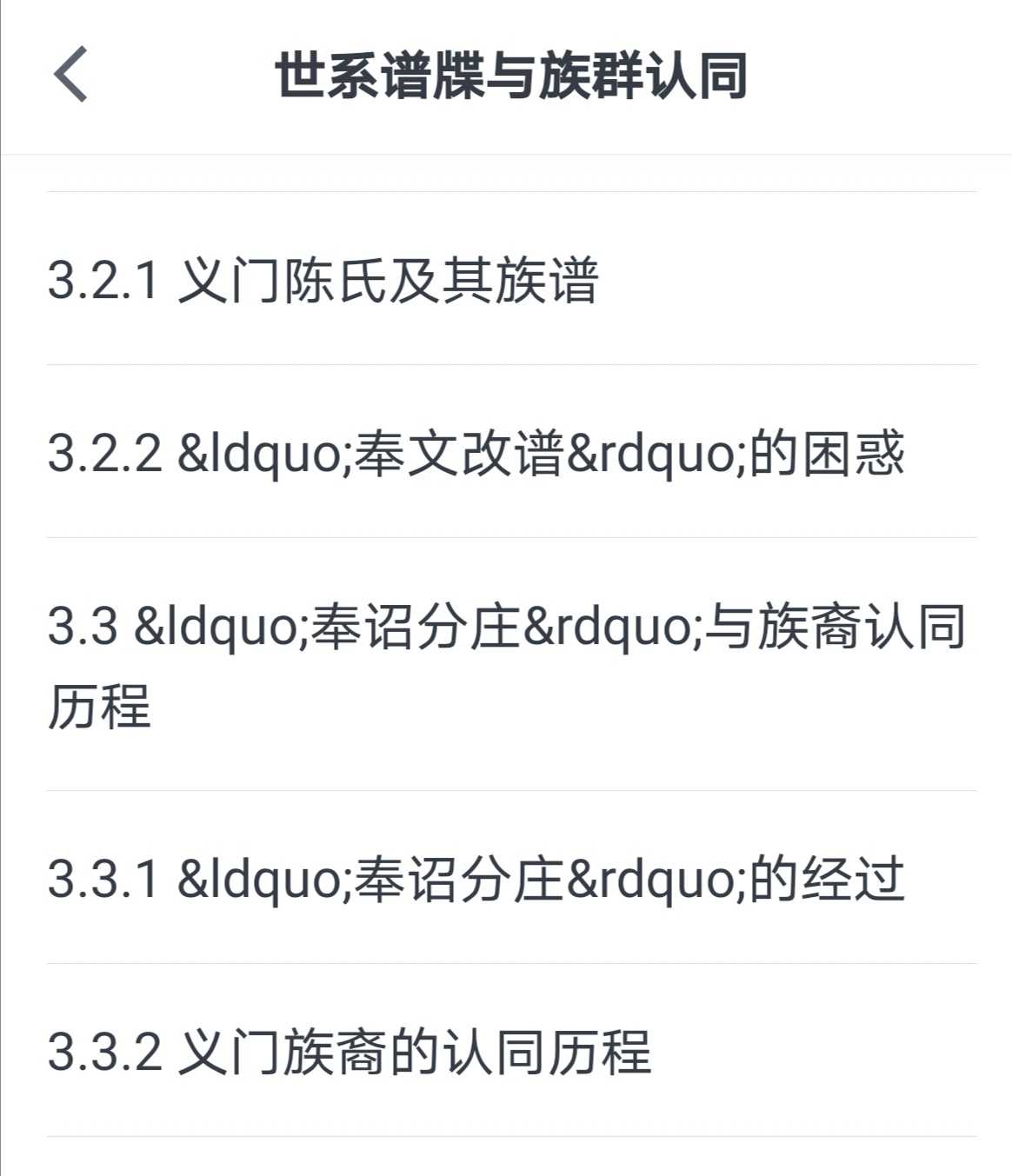Go to 3.3.2 义门族裔的认同历程

pyautogui.click(x=349, y=1051)
